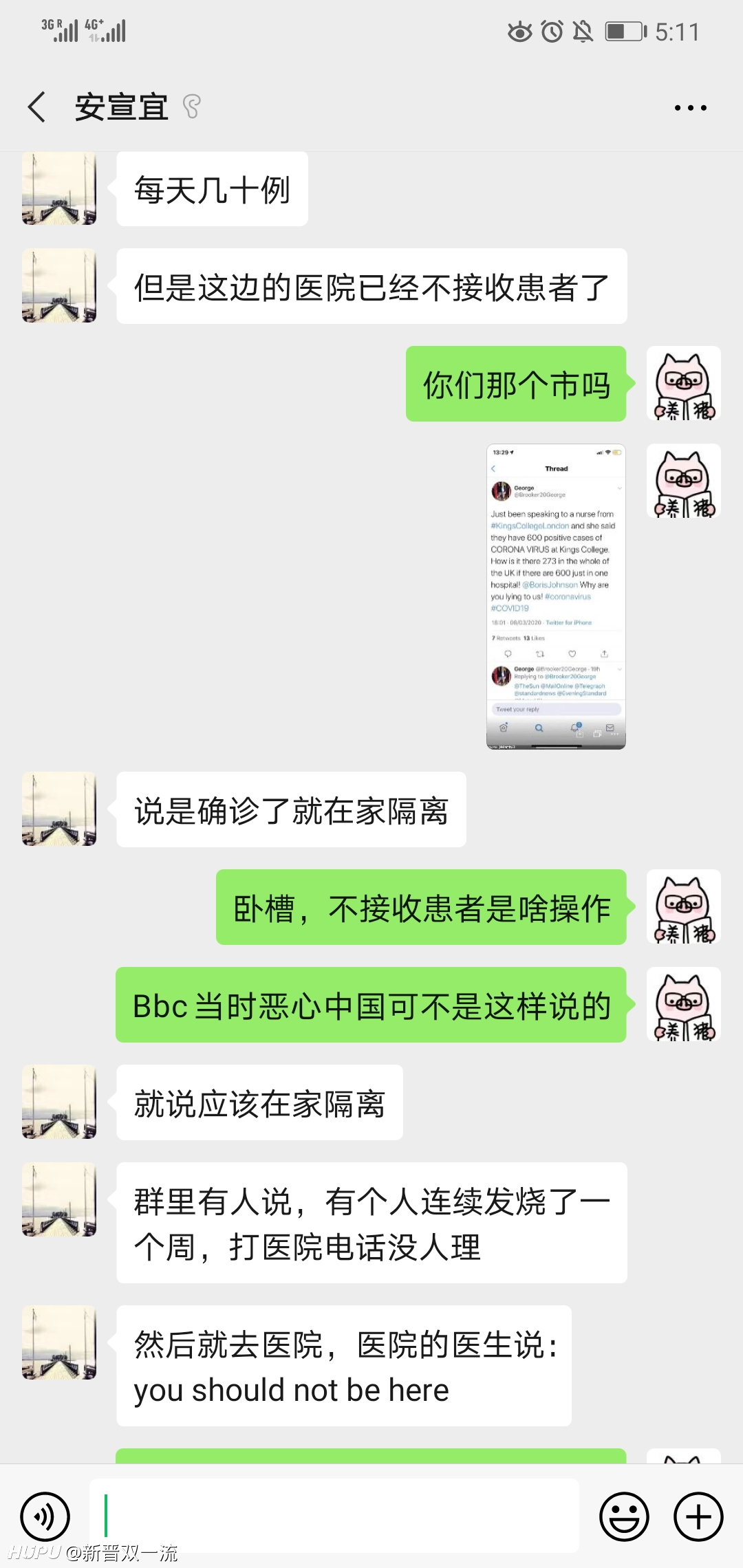Image resolution: width=743 pixels, height=1568 pixels.
Task: Go back from the 安宣宜 chat
Action: (37, 107)
